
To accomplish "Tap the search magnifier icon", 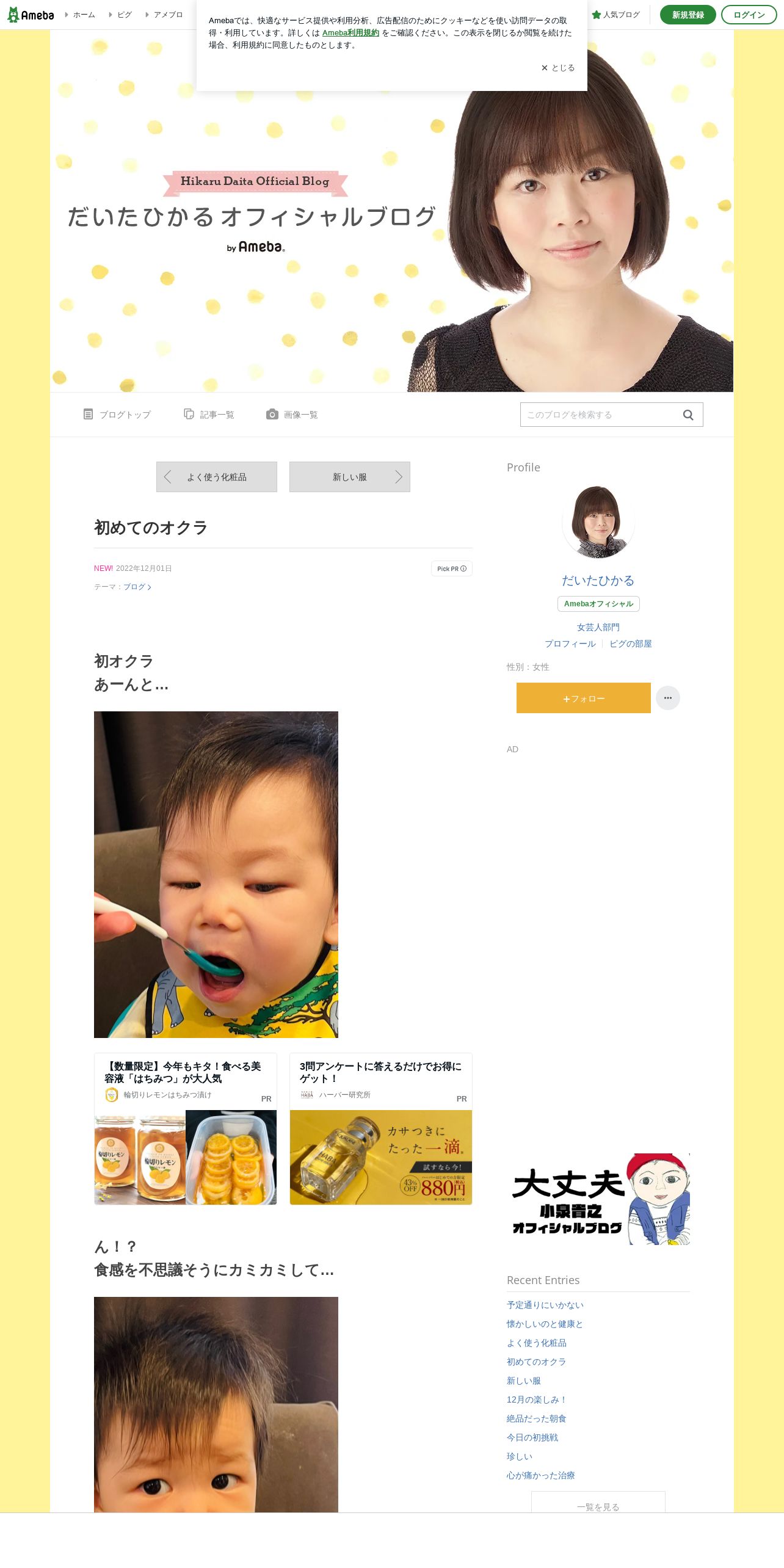I will click(x=688, y=415).
